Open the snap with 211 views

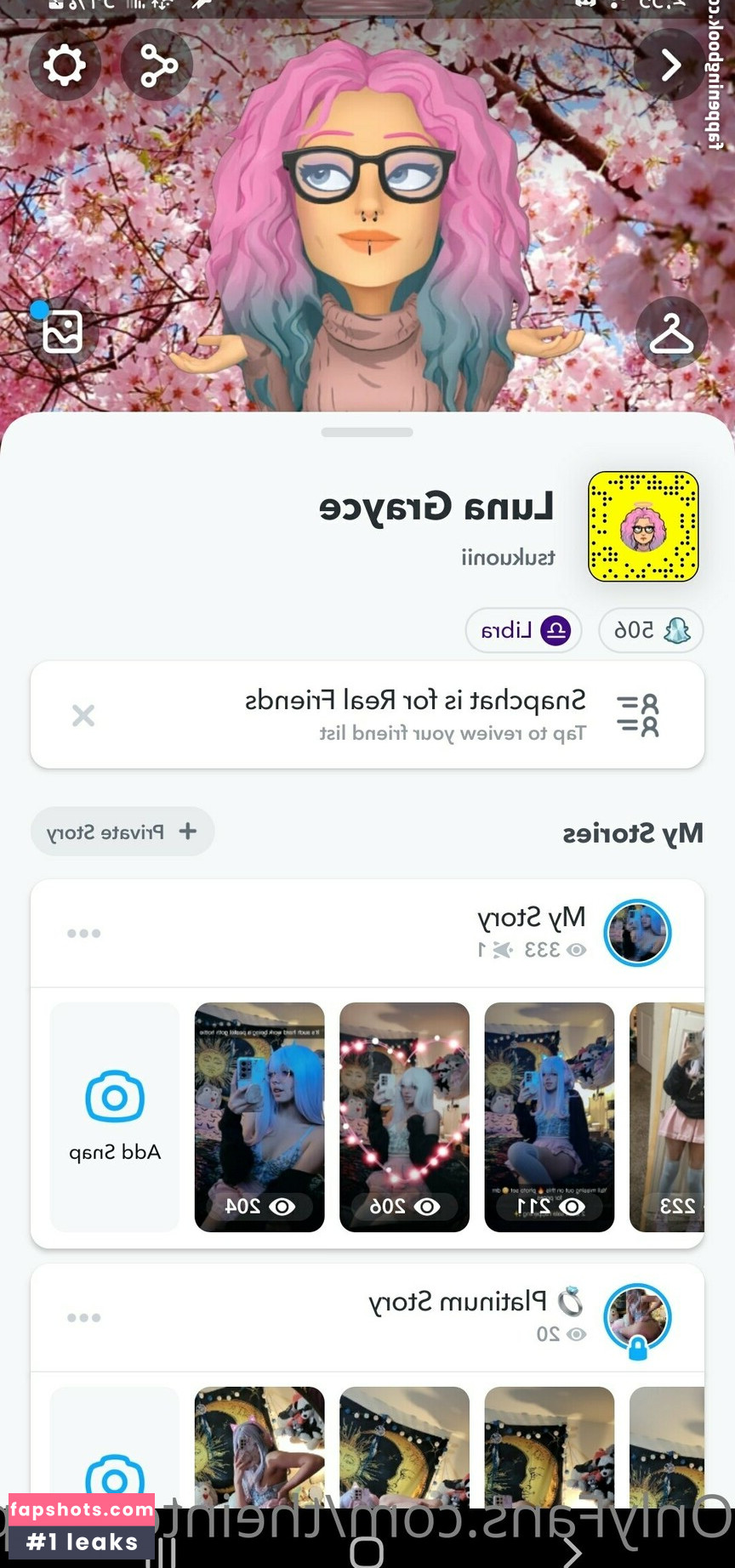click(x=549, y=1116)
